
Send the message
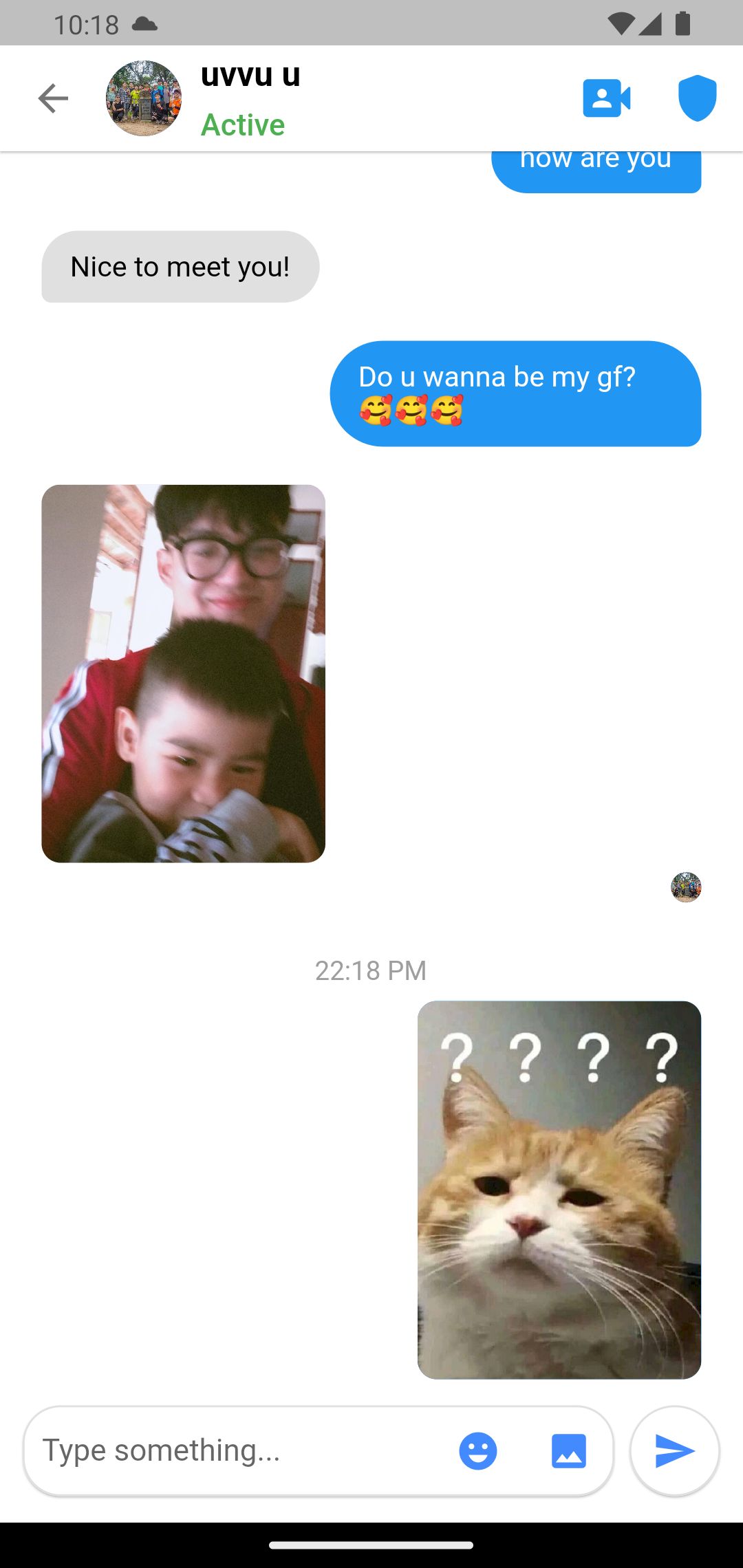pyautogui.click(x=674, y=1451)
